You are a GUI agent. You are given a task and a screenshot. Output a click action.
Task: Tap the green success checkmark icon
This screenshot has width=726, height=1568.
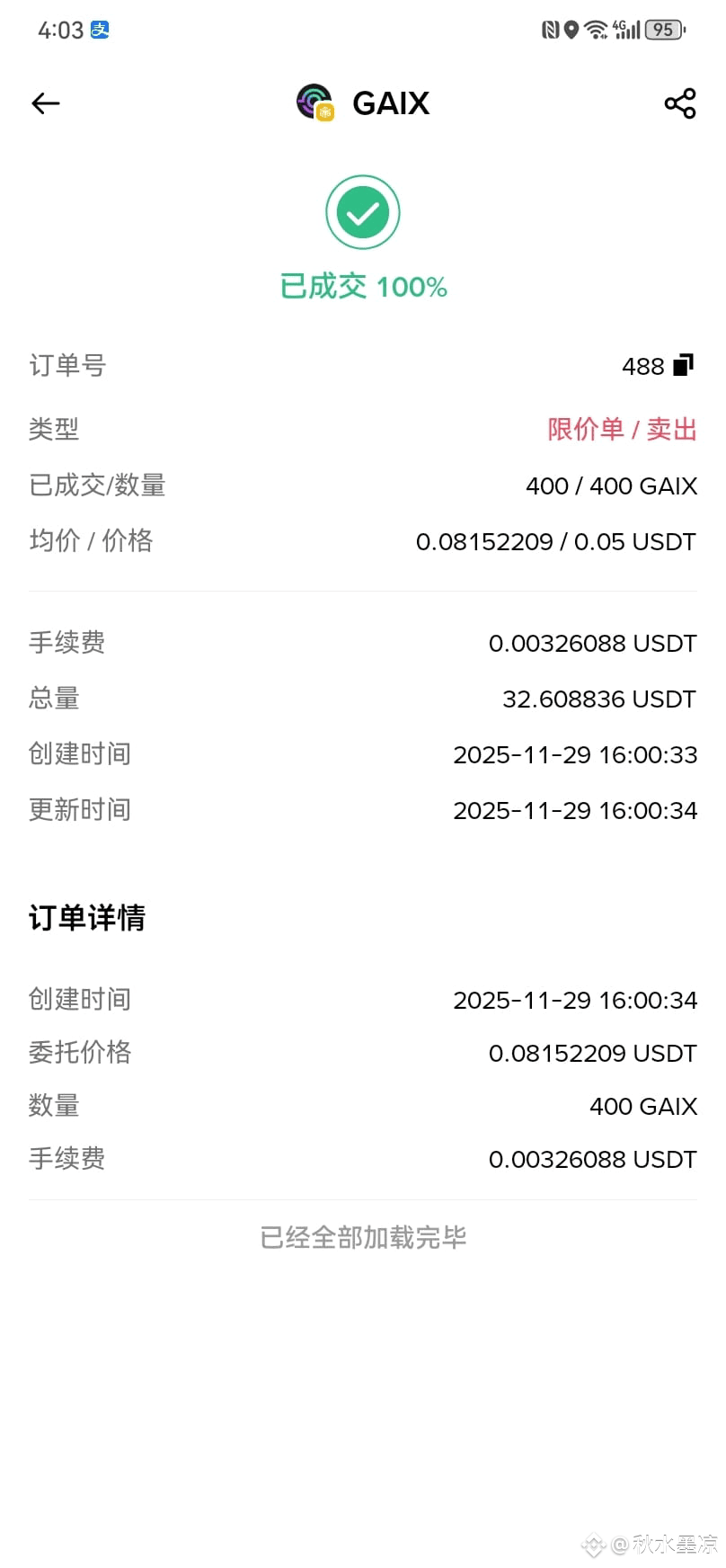point(363,211)
